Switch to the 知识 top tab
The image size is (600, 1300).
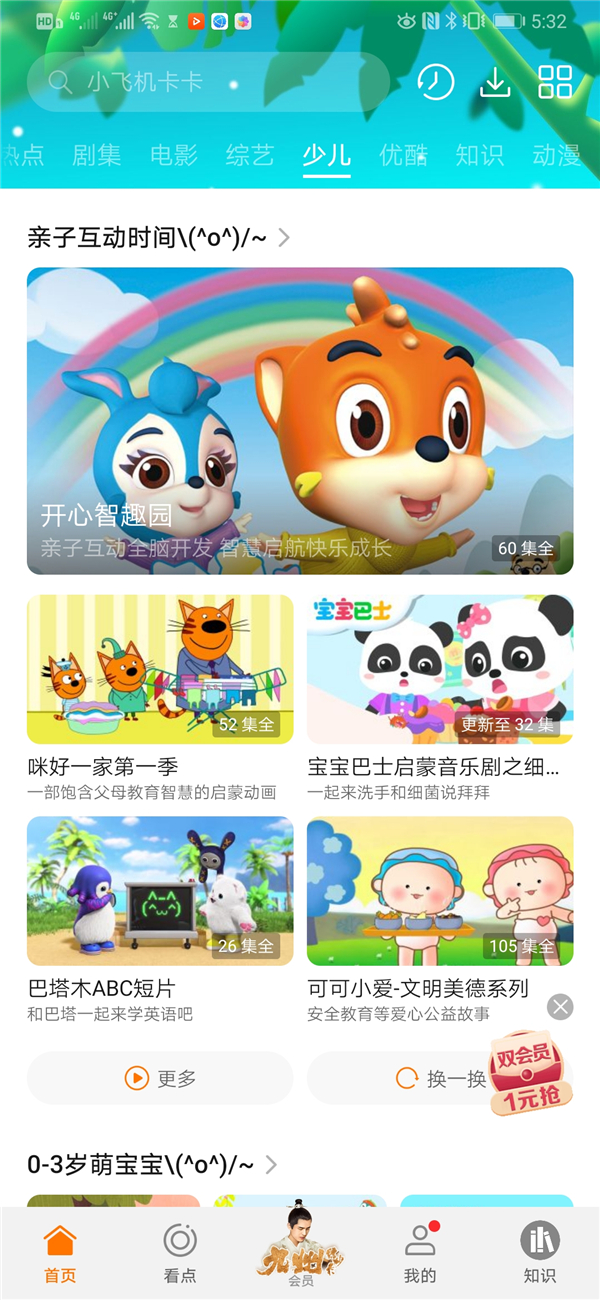click(480, 155)
